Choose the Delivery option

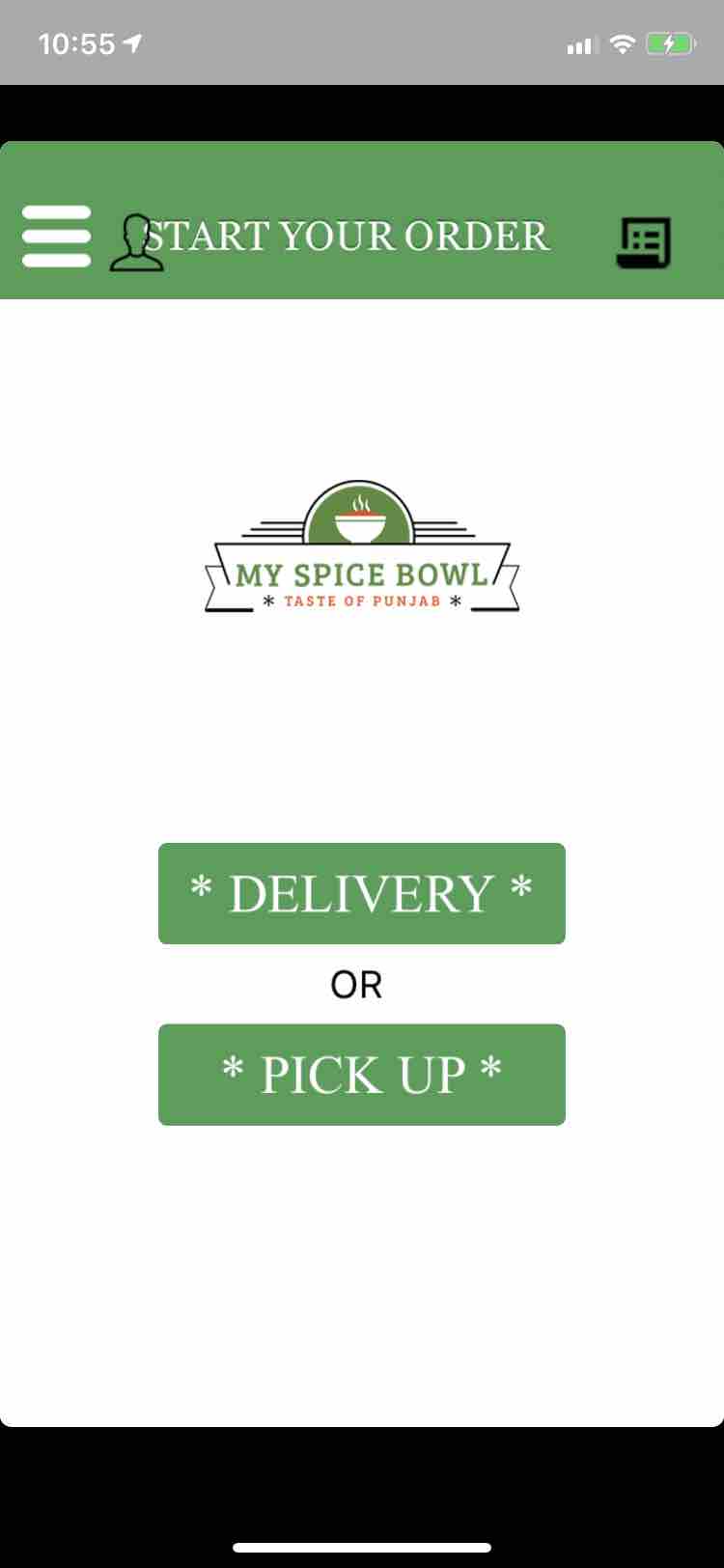tap(361, 893)
